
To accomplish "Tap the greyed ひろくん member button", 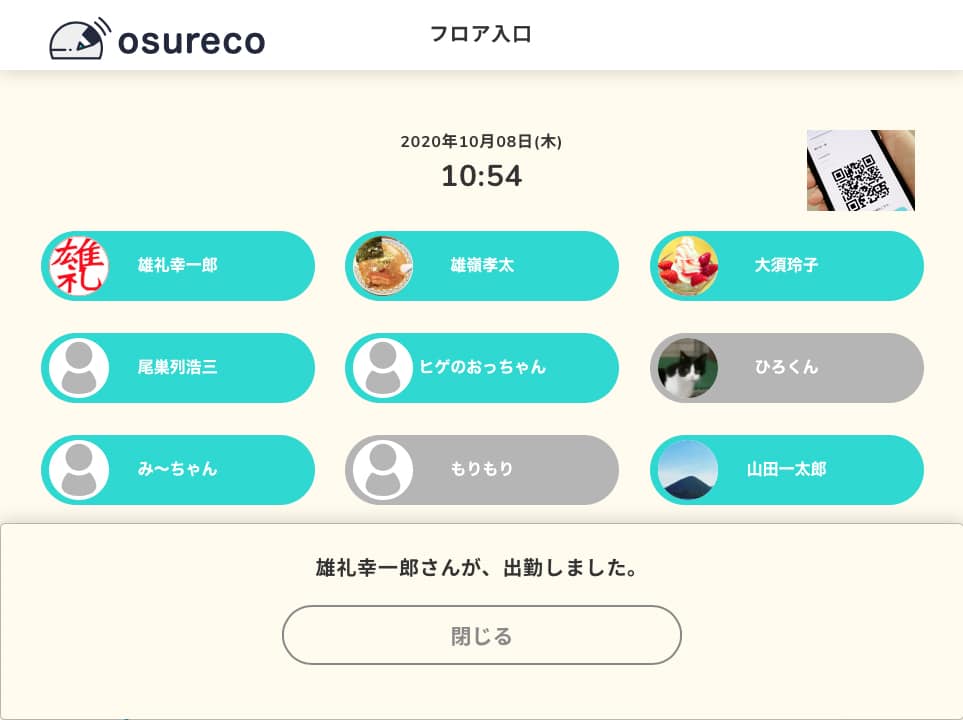I will pyautogui.click(x=786, y=368).
